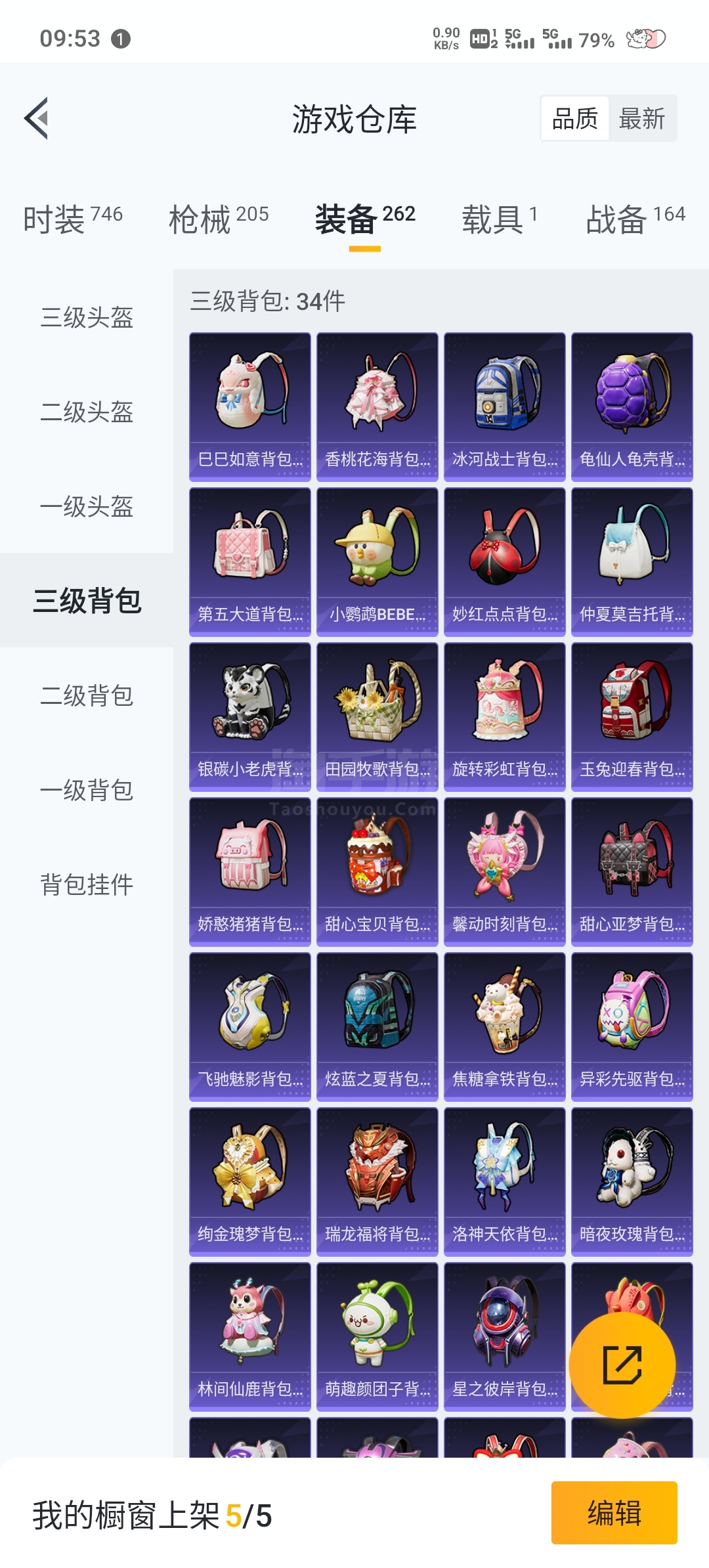View the 小鹦鹉BEBE backpack
709x1568 pixels.
click(x=377, y=561)
